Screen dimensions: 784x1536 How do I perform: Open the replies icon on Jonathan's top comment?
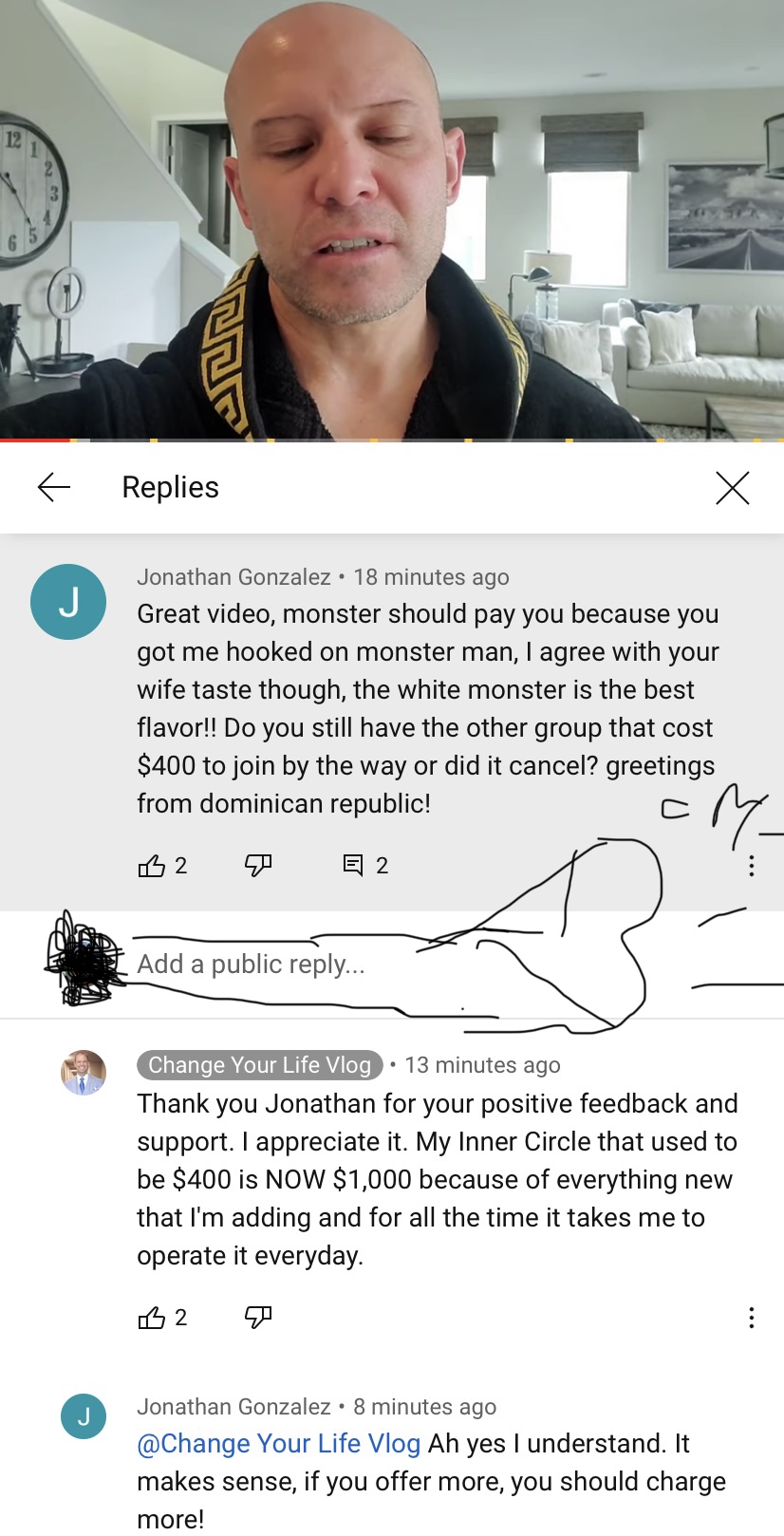(353, 866)
